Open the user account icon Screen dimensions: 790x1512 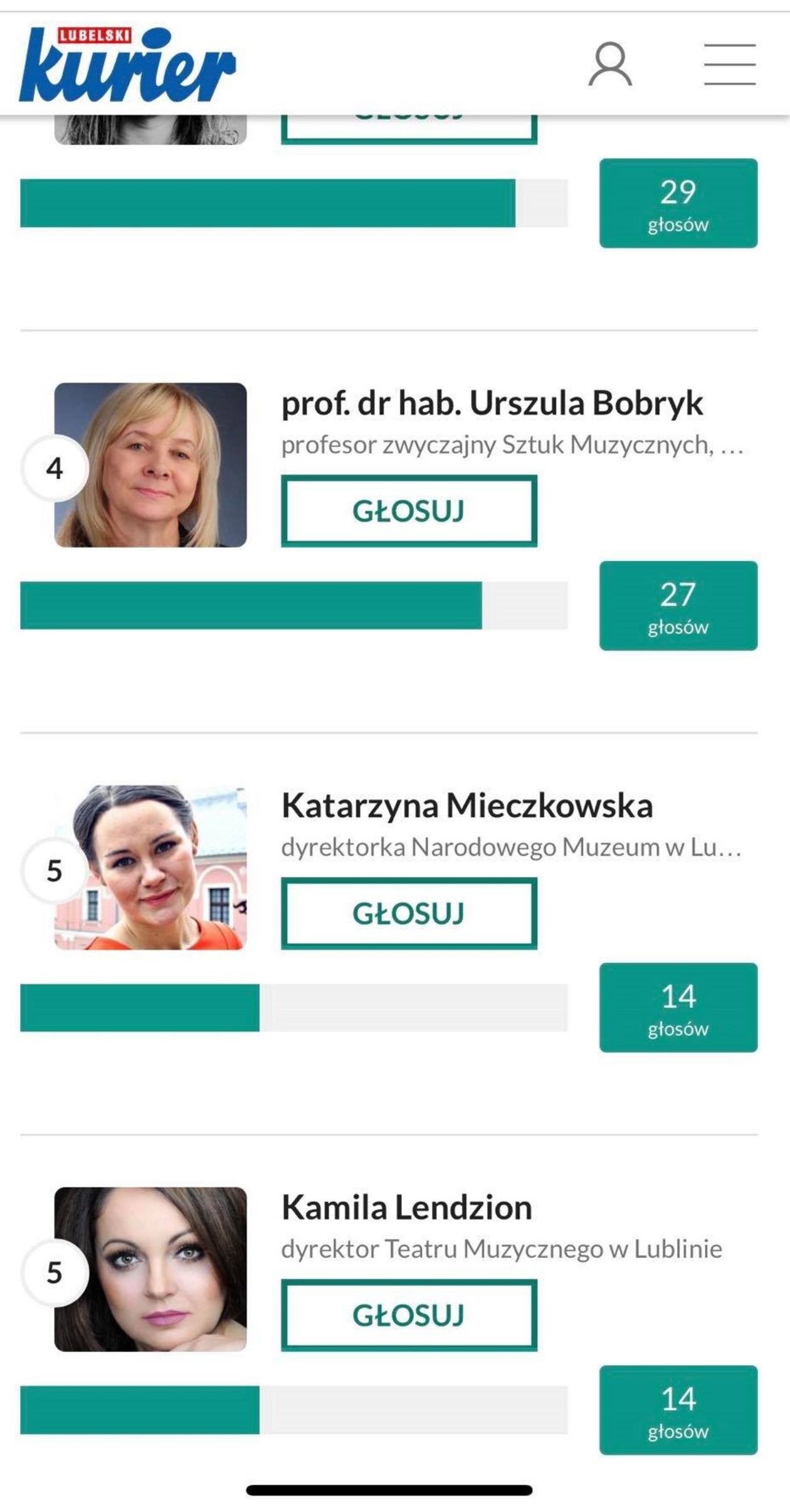[x=609, y=64]
